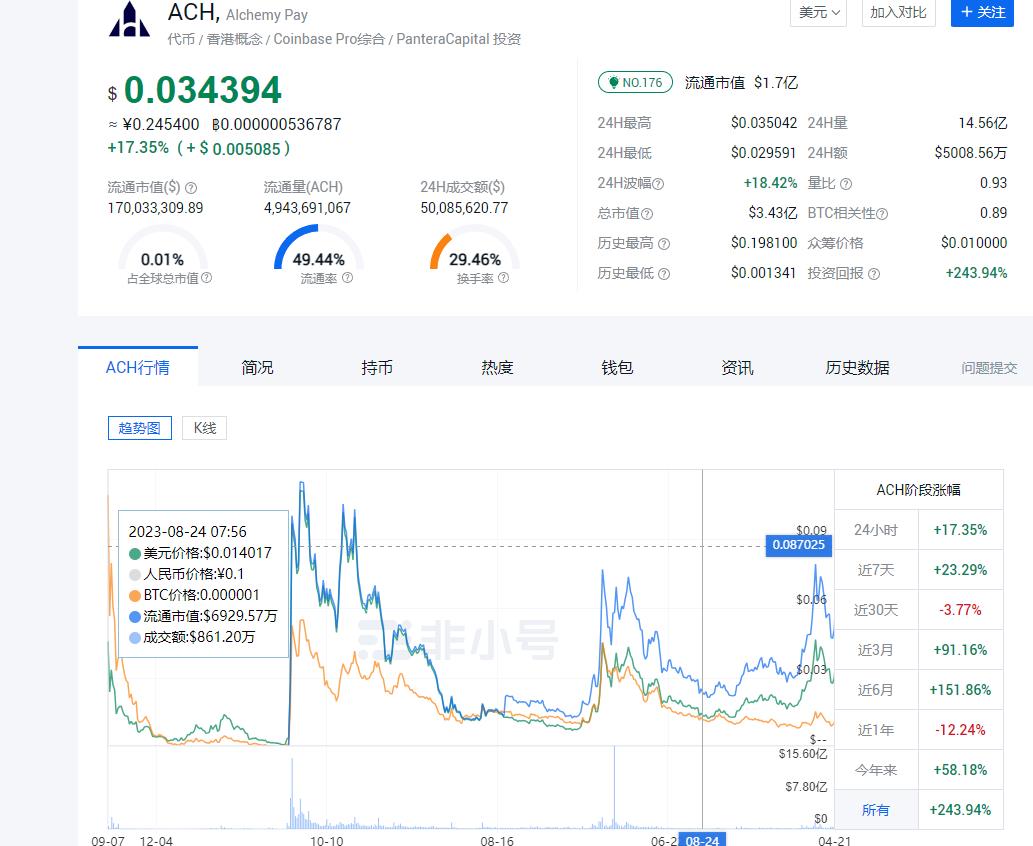1033x846 pixels.
Task: Open the 钱包 tab
Action: (x=617, y=368)
